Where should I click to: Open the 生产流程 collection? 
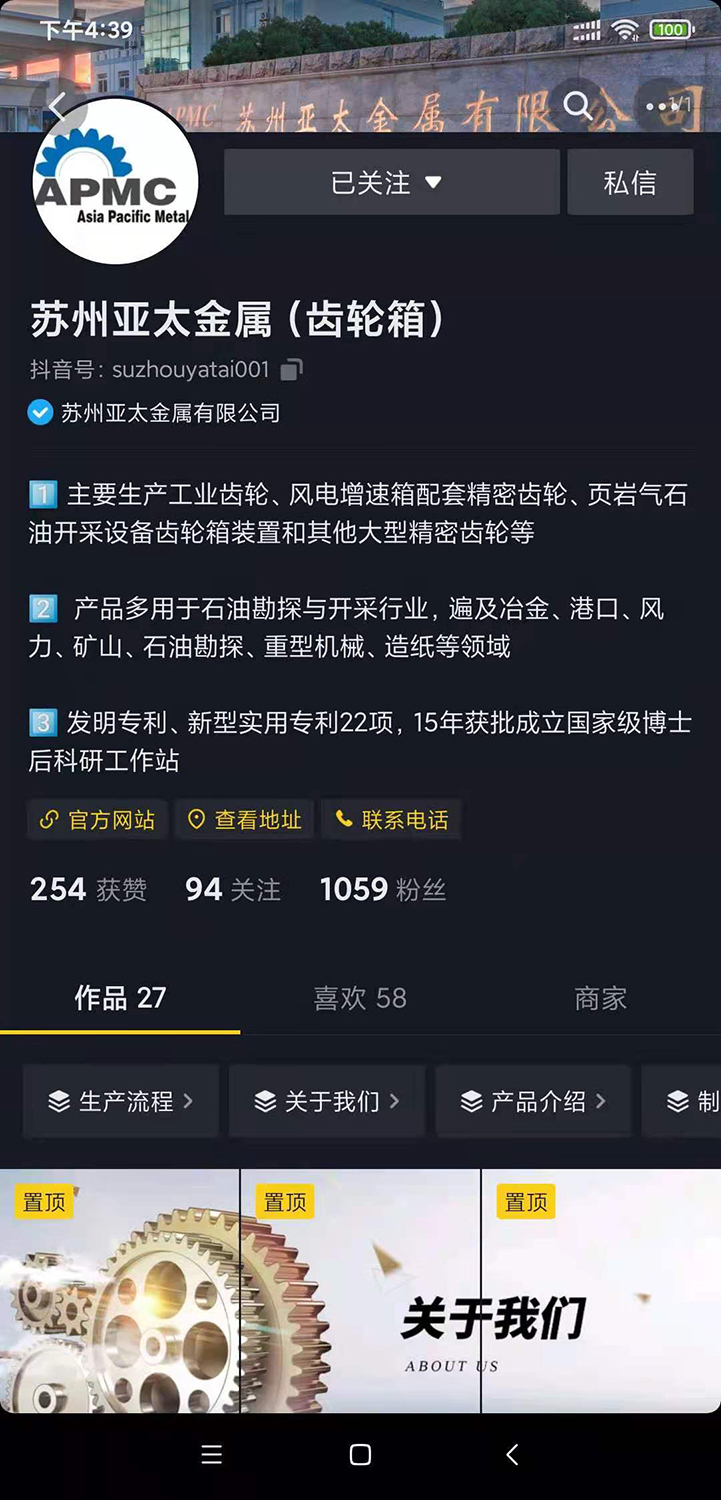[x=121, y=1101]
